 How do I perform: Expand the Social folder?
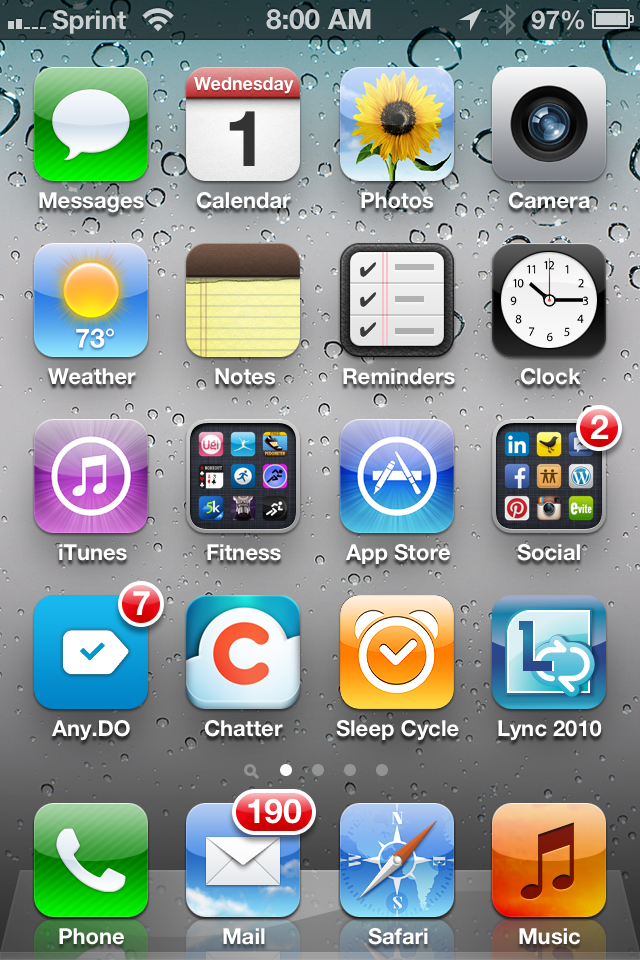[x=549, y=477]
